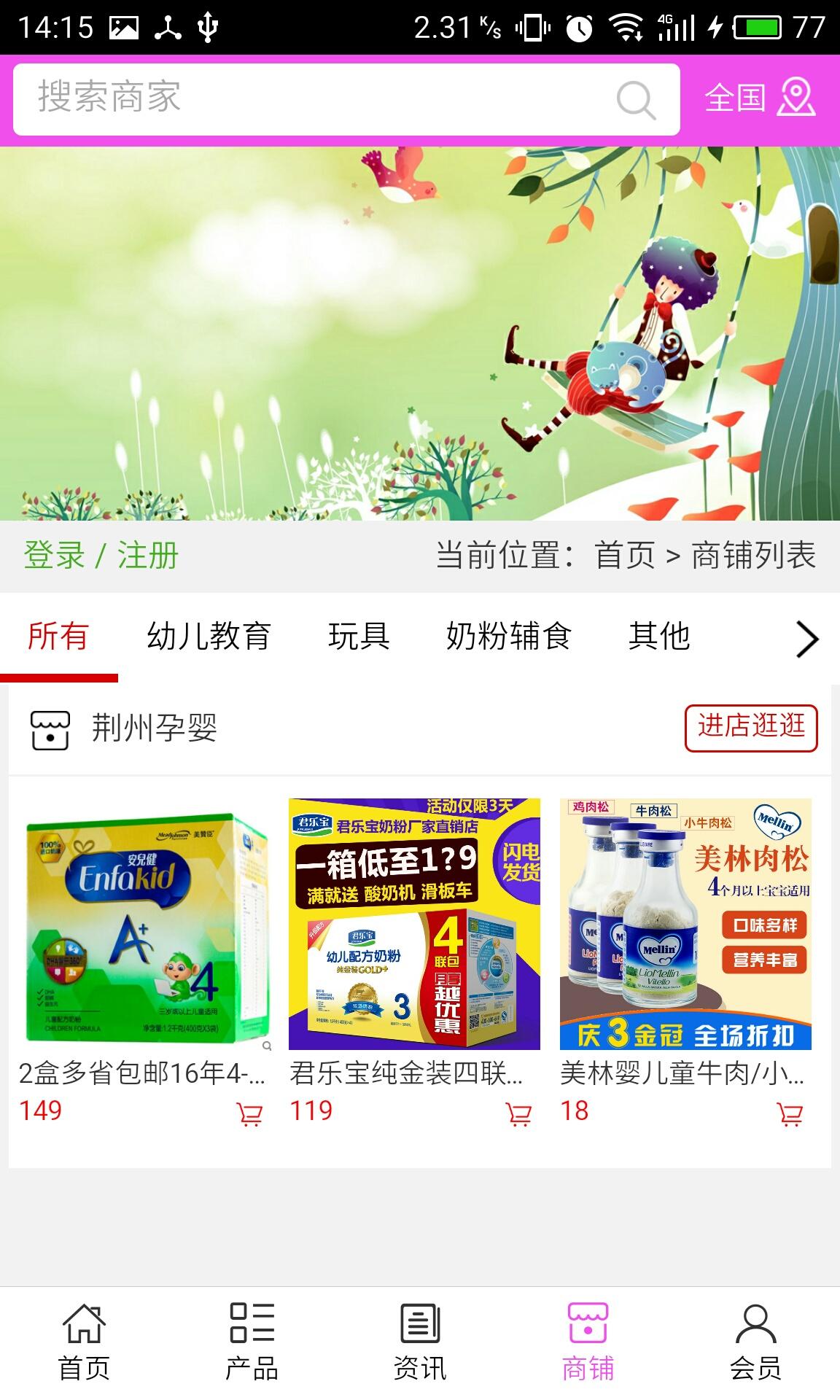
Task: Tap the 进店逛逛 button
Action: pyautogui.click(x=750, y=727)
